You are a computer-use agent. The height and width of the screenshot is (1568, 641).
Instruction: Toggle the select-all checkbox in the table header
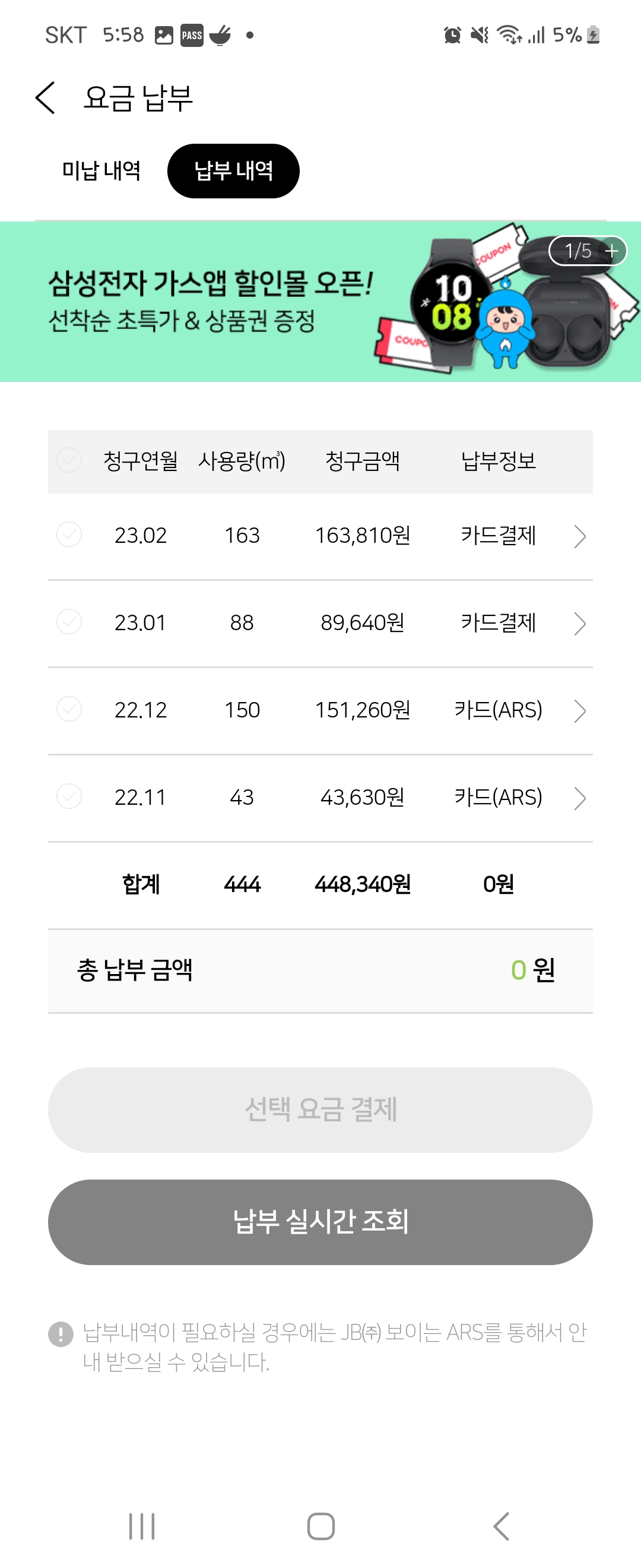(x=69, y=460)
